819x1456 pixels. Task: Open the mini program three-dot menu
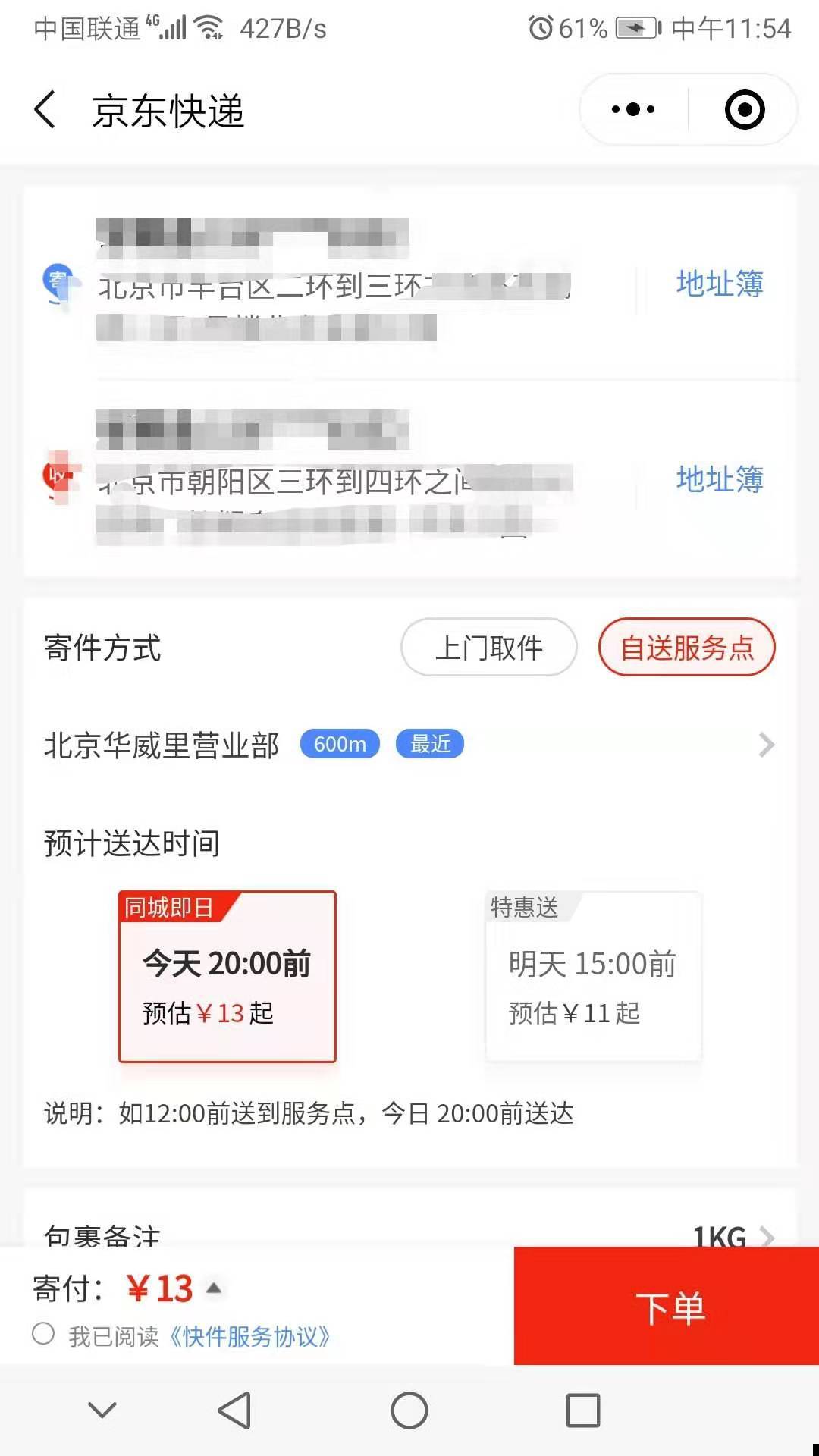pos(633,110)
